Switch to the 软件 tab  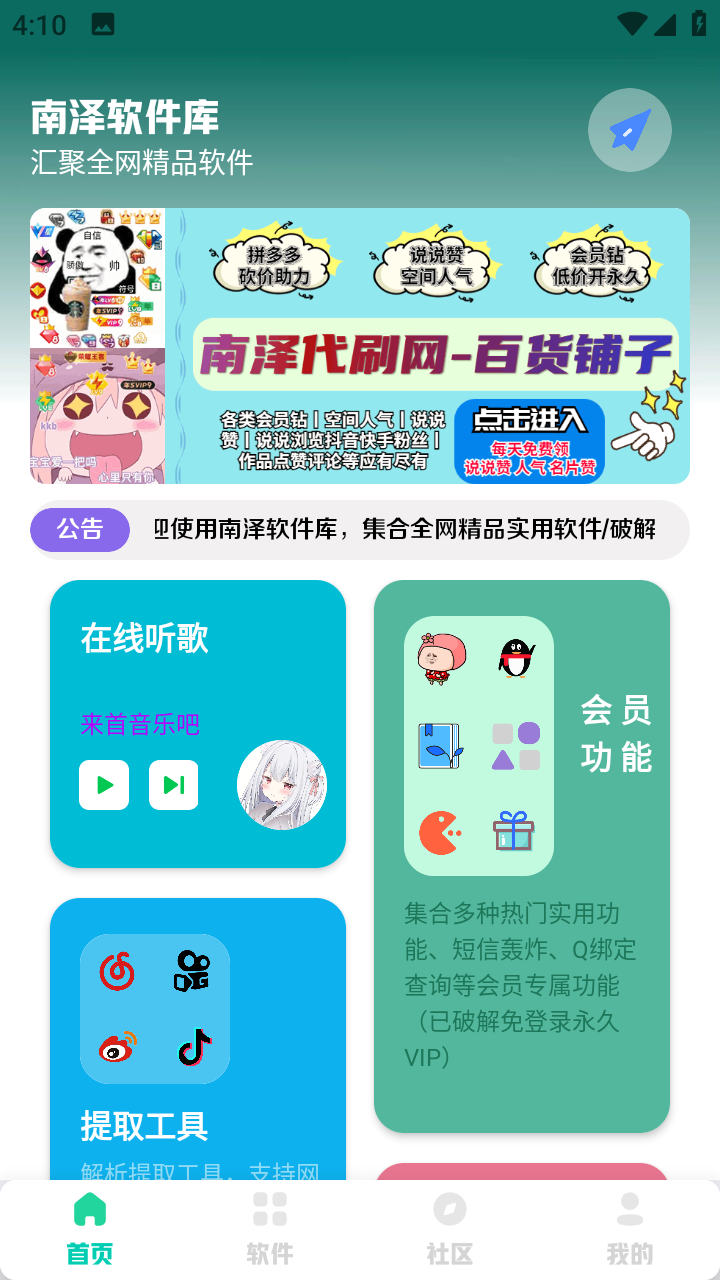(270, 1228)
